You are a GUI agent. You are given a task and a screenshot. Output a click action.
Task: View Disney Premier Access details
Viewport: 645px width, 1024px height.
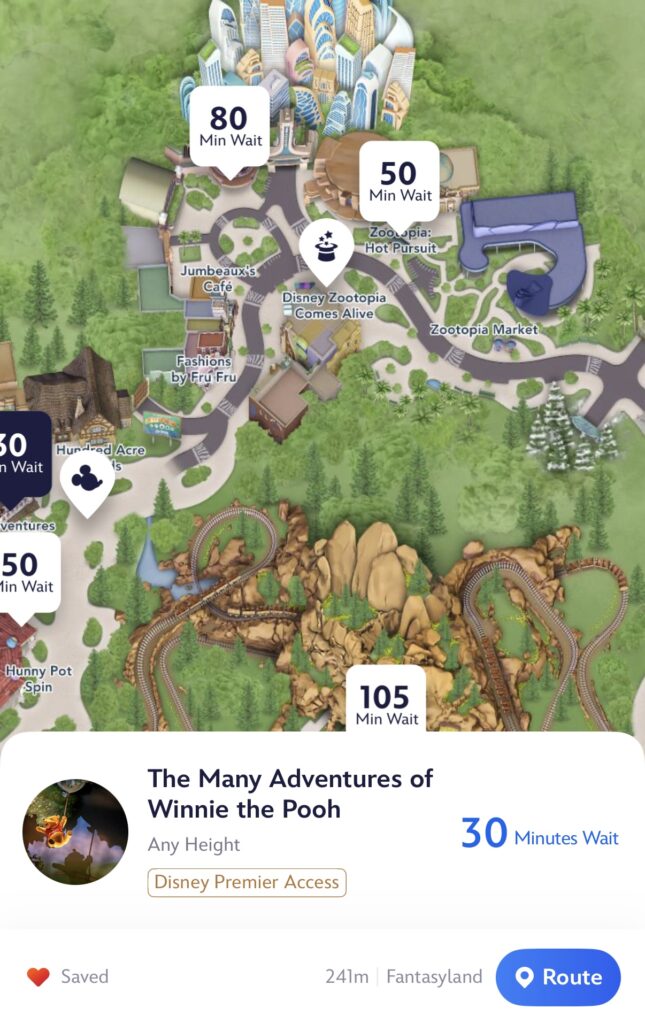(247, 883)
